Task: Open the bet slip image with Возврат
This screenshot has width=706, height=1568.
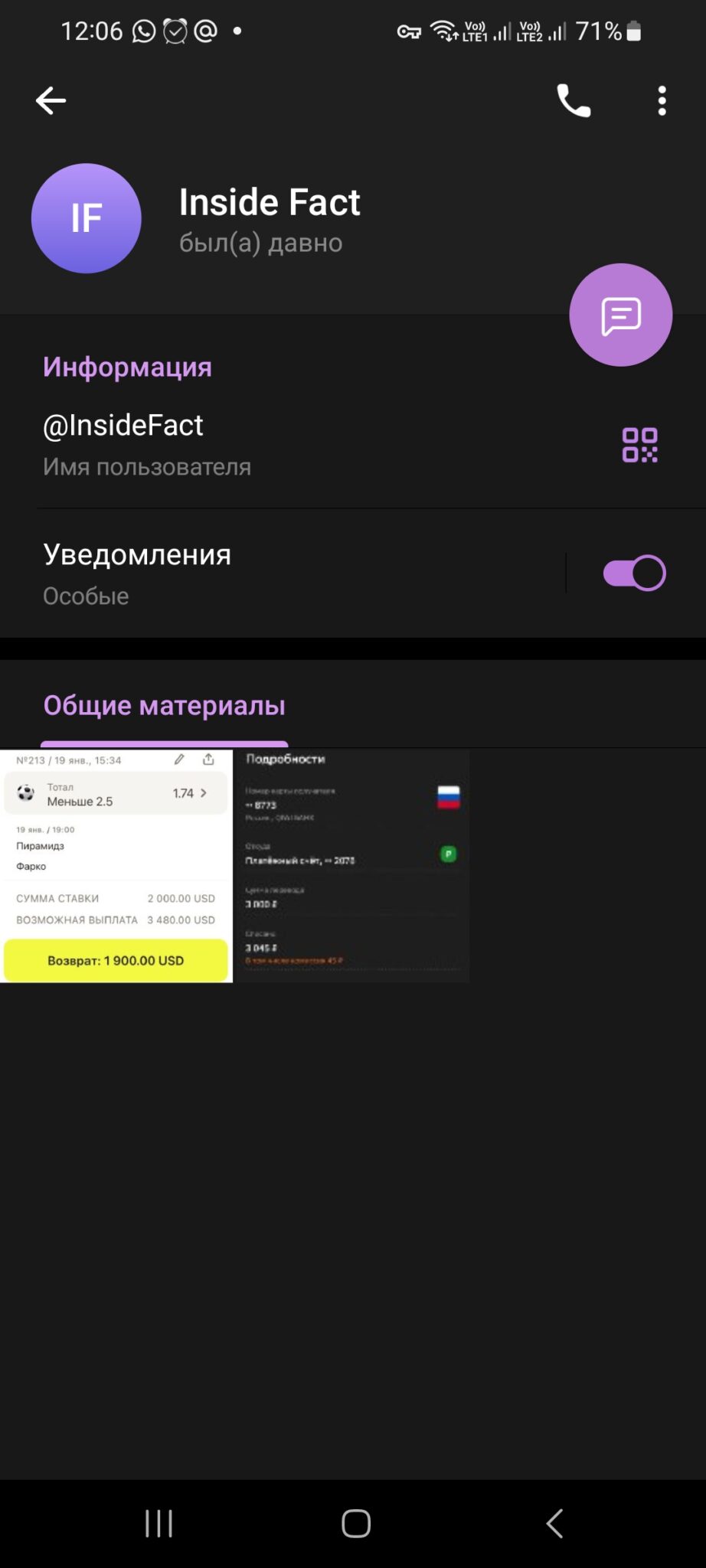Action: click(116, 866)
